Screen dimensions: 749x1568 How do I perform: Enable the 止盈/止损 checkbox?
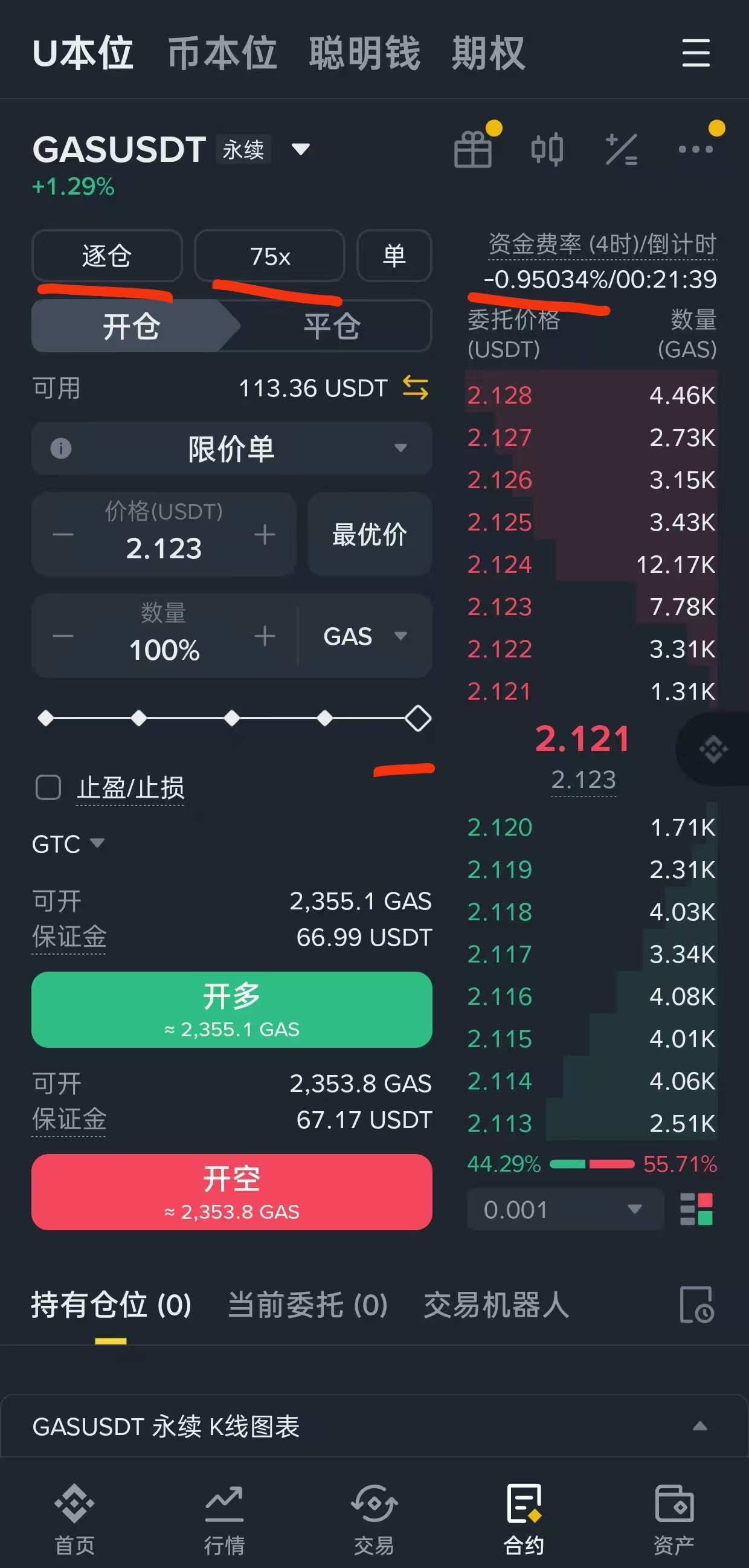click(x=48, y=787)
